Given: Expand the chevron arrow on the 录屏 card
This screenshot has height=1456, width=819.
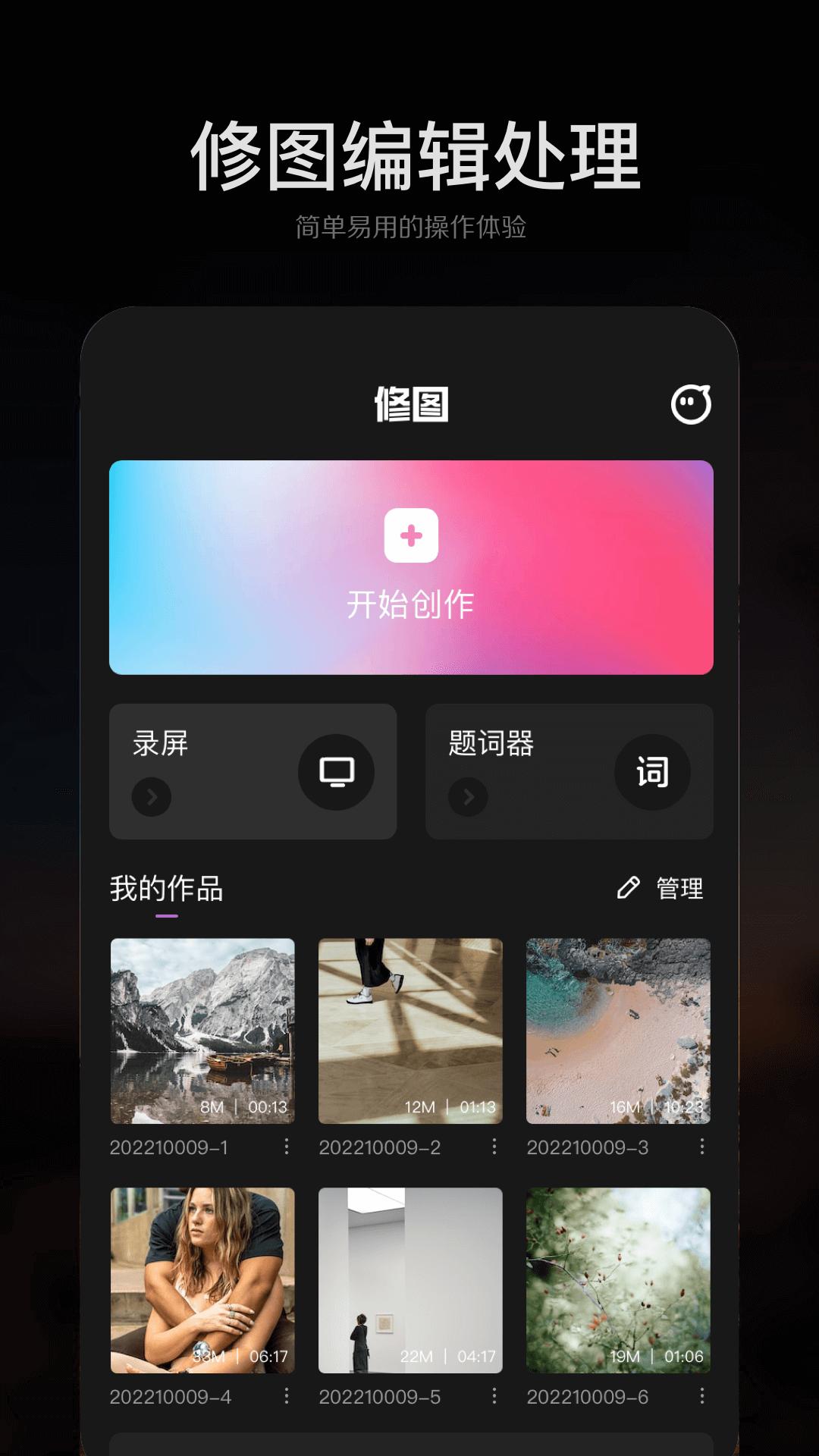Looking at the screenshot, I should click(152, 799).
